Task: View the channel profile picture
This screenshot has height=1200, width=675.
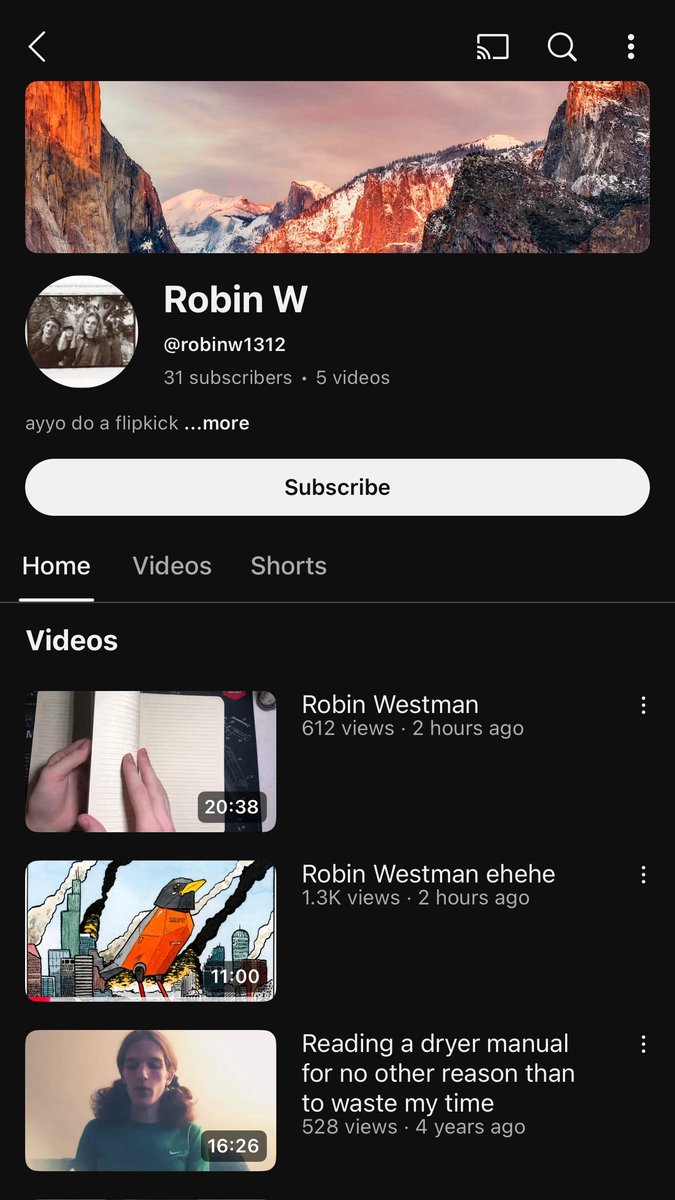Action: [81, 332]
